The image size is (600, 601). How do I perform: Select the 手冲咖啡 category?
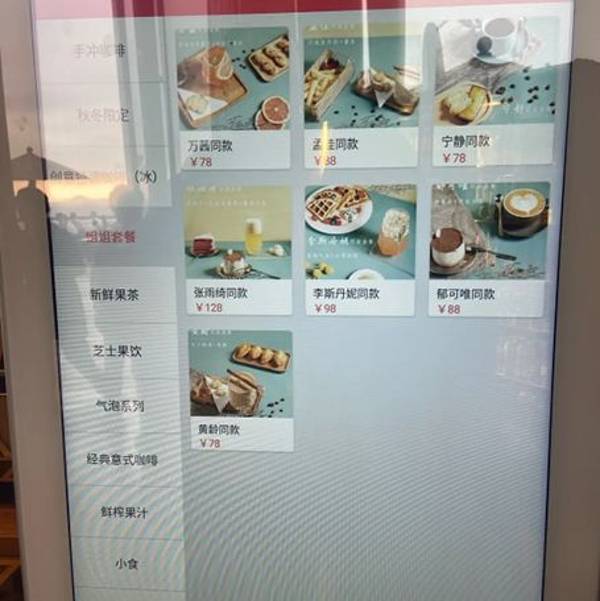[100, 49]
